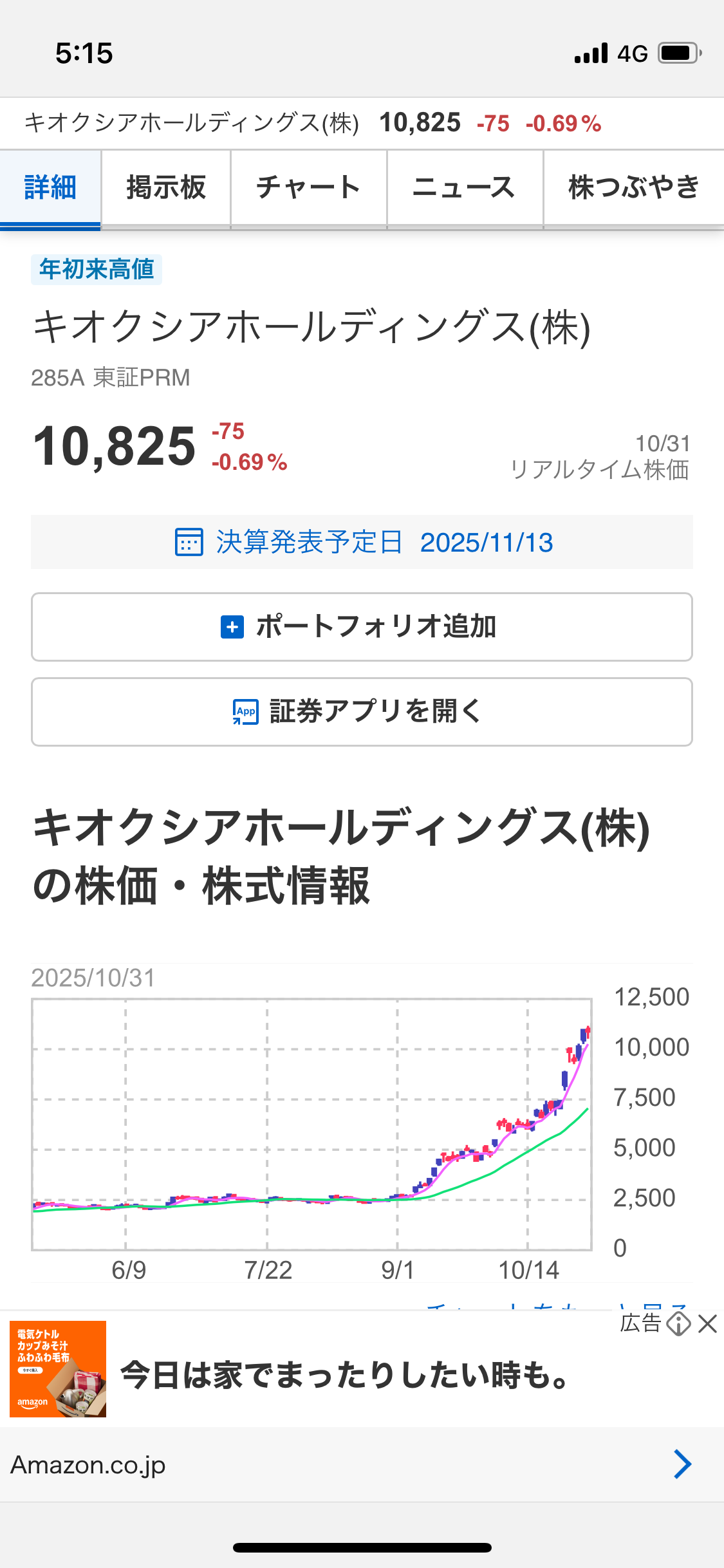724x1568 pixels.
Task: Open the 掲示板 tab
Action: pos(166,188)
